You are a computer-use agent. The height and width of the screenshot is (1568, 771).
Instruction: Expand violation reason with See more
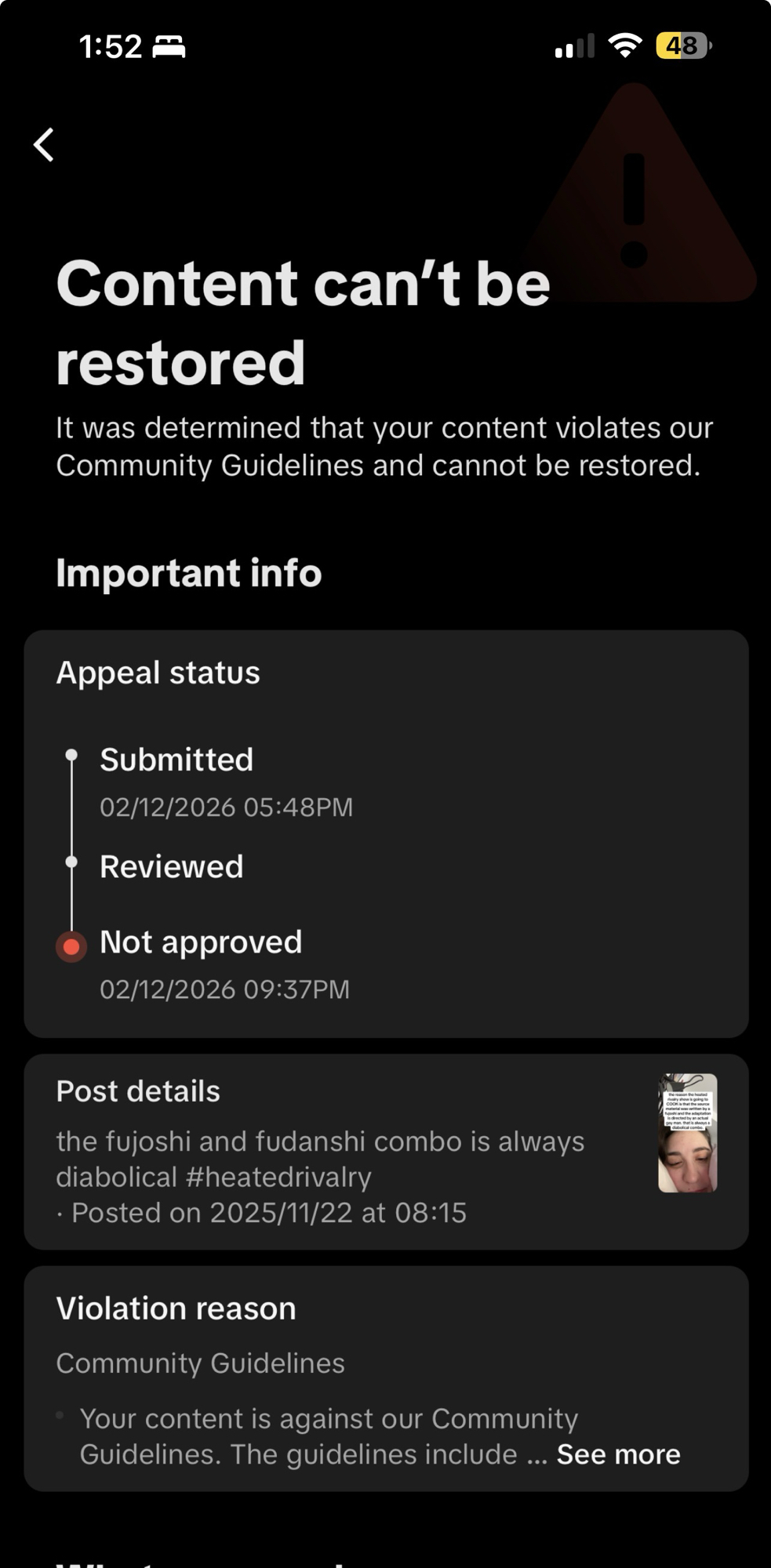click(618, 1454)
